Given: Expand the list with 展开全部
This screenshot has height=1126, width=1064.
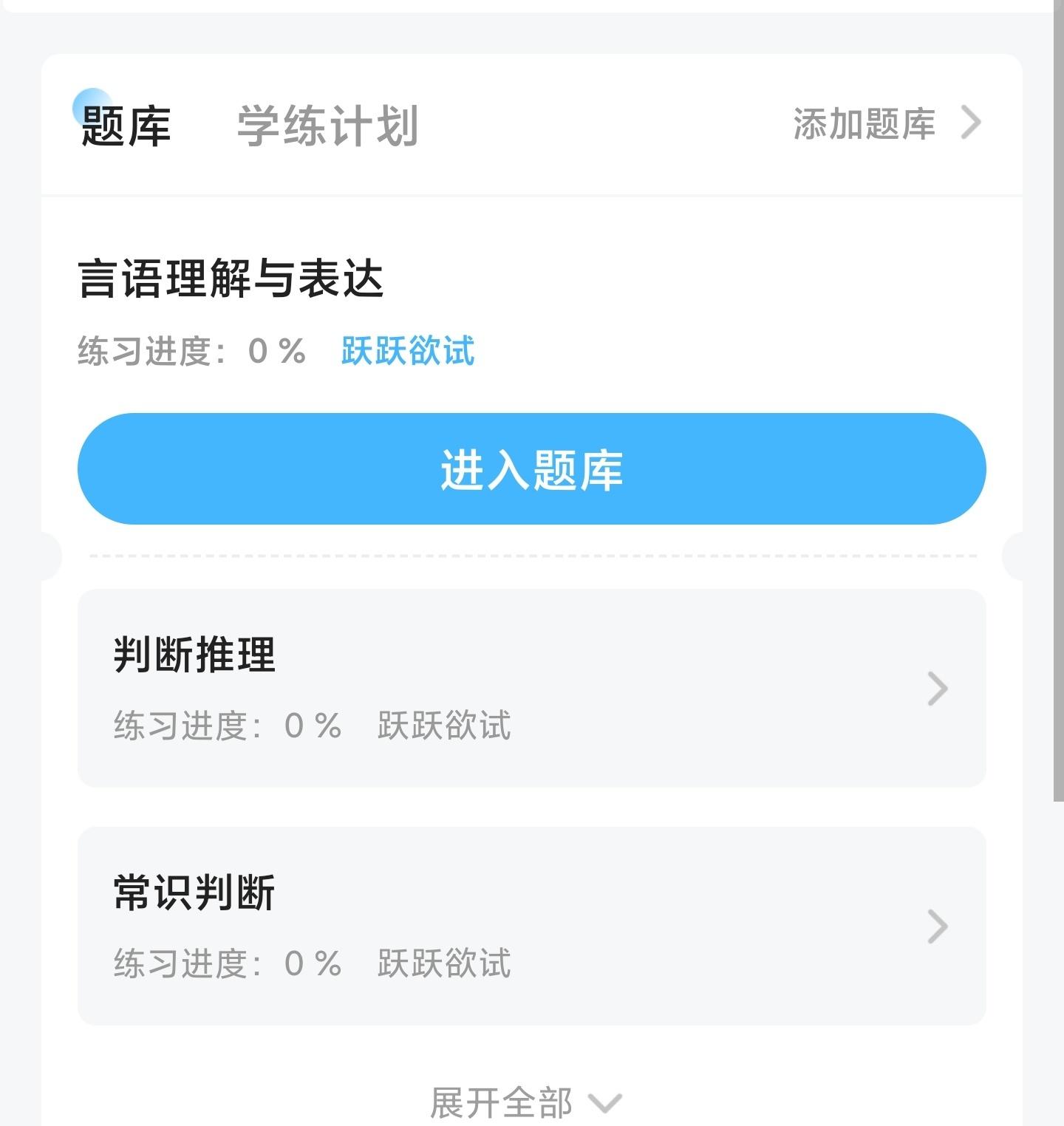Looking at the screenshot, I should point(525,1102).
